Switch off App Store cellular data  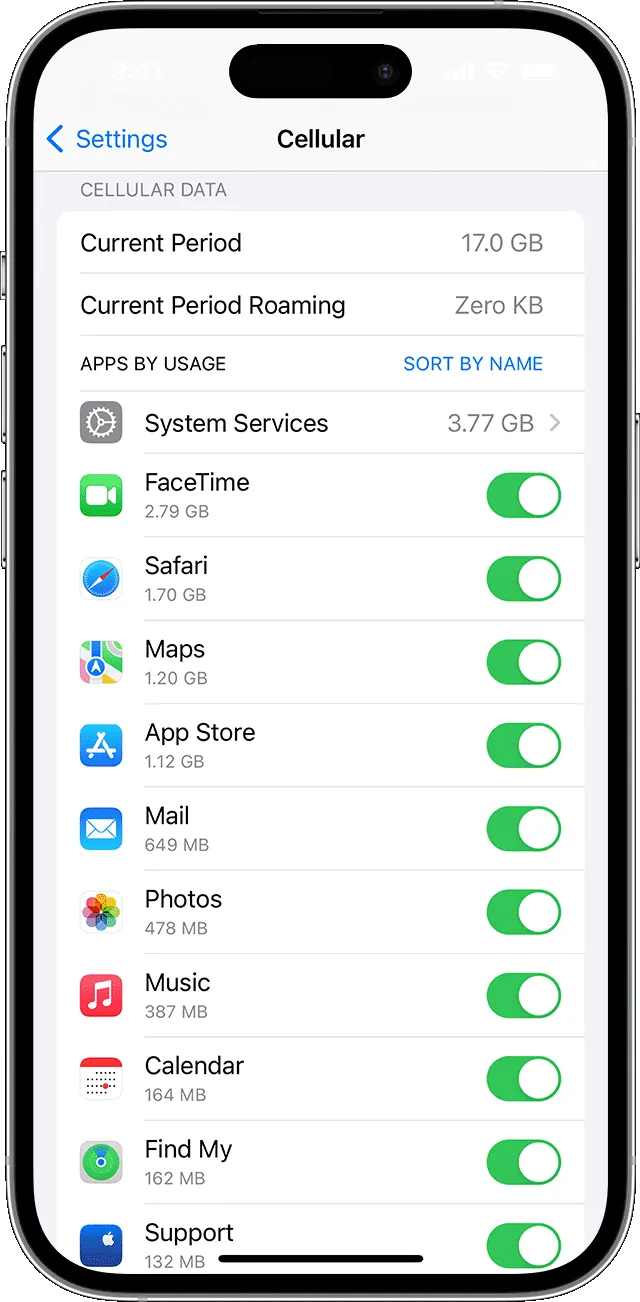click(523, 745)
